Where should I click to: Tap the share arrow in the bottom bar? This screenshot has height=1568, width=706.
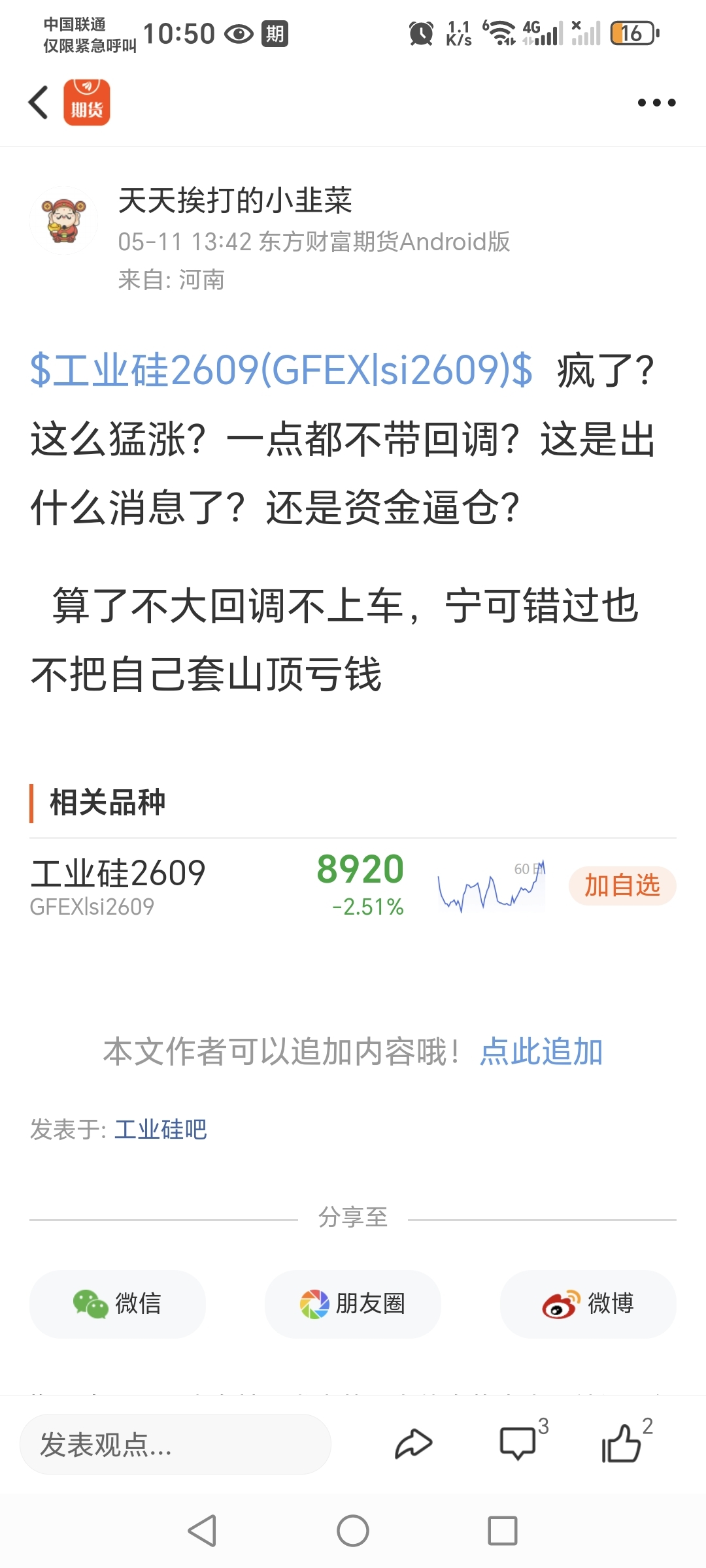(414, 1444)
